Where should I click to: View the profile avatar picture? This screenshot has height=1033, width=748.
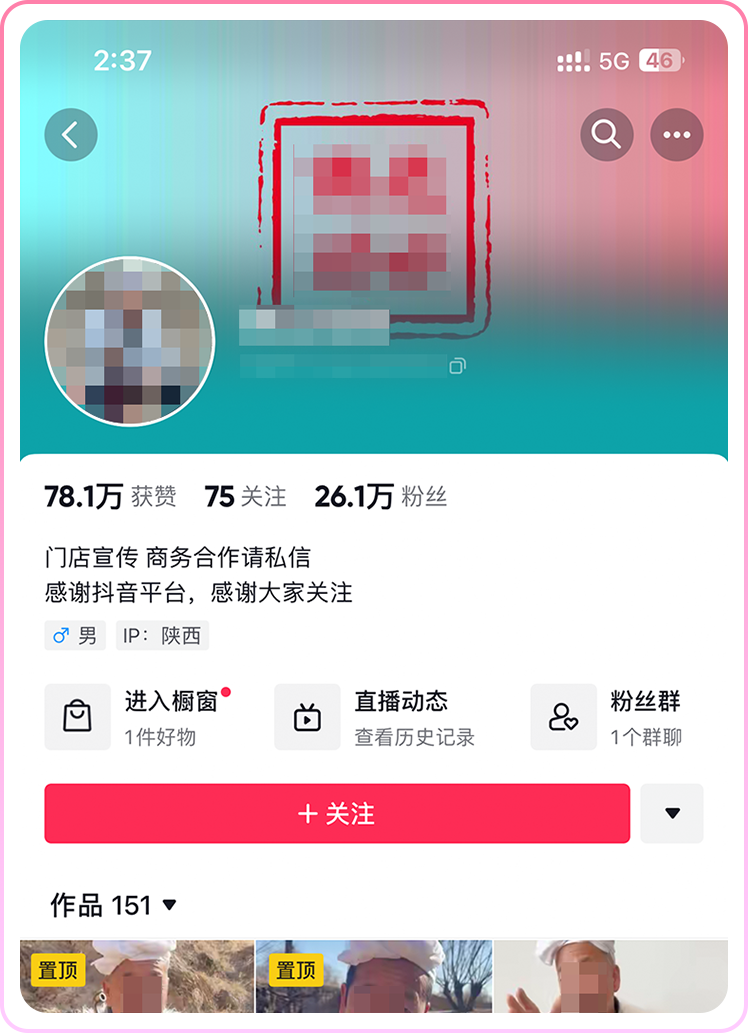click(130, 341)
